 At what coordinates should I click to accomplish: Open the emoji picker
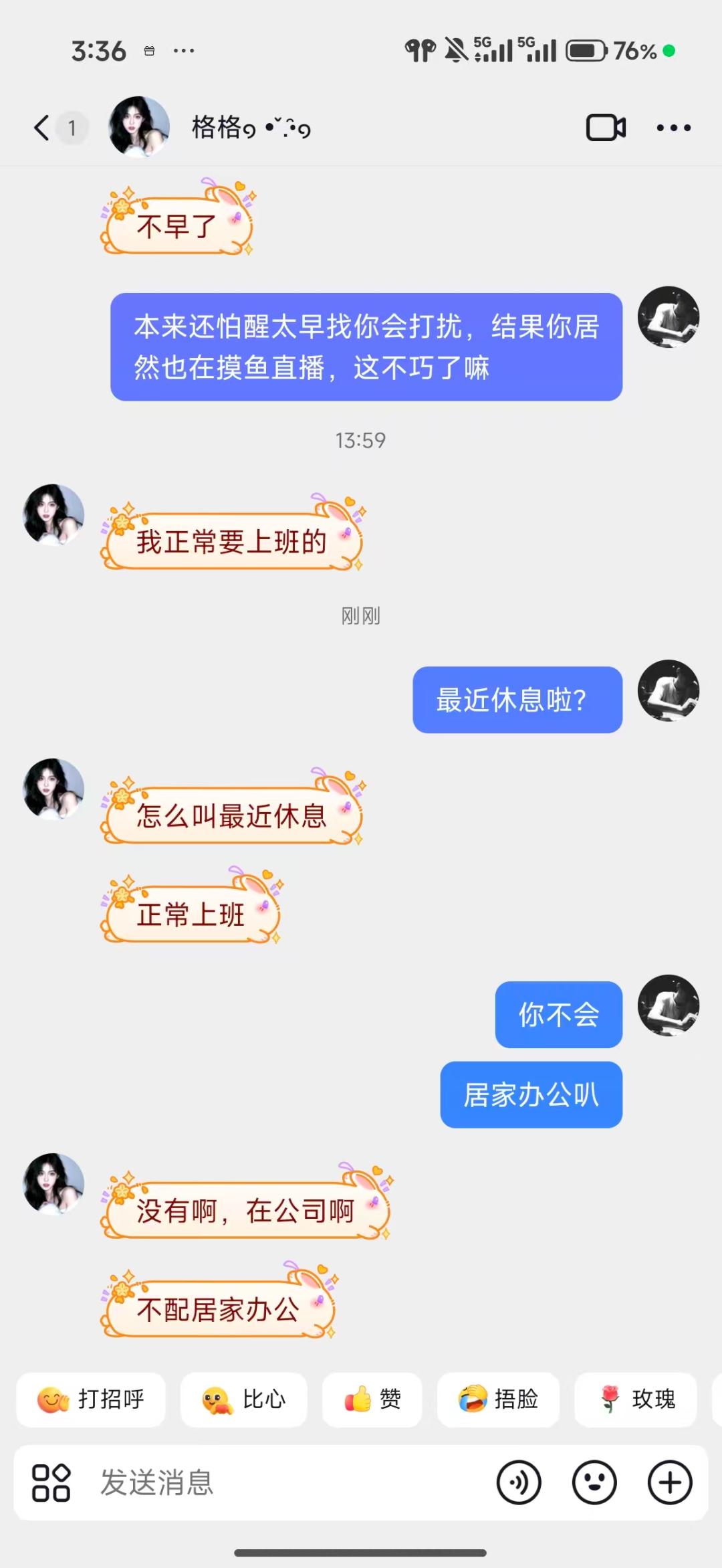[594, 1482]
